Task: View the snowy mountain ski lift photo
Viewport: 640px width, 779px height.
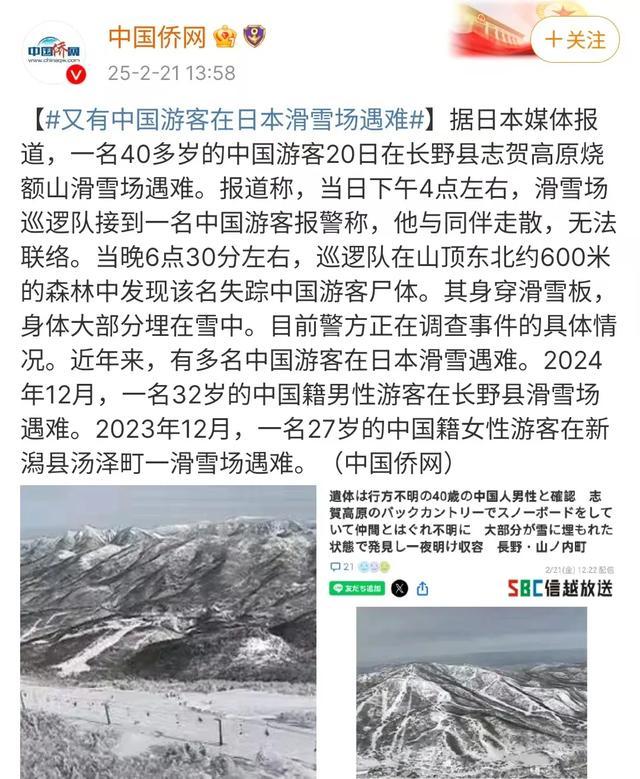Action: 168,632
